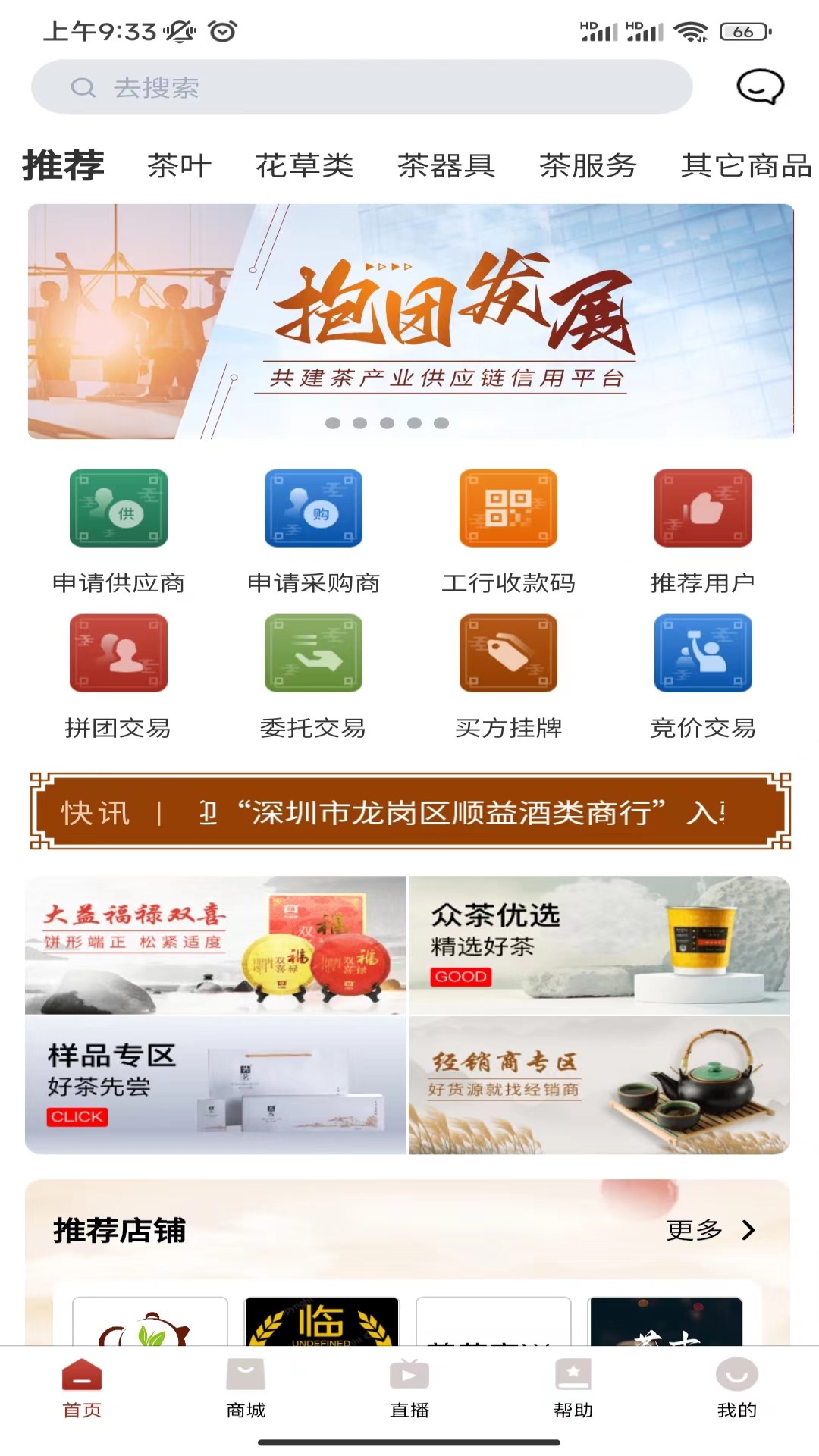Switch to the 茶器具 tab
The height and width of the screenshot is (1456, 819).
[x=447, y=165]
